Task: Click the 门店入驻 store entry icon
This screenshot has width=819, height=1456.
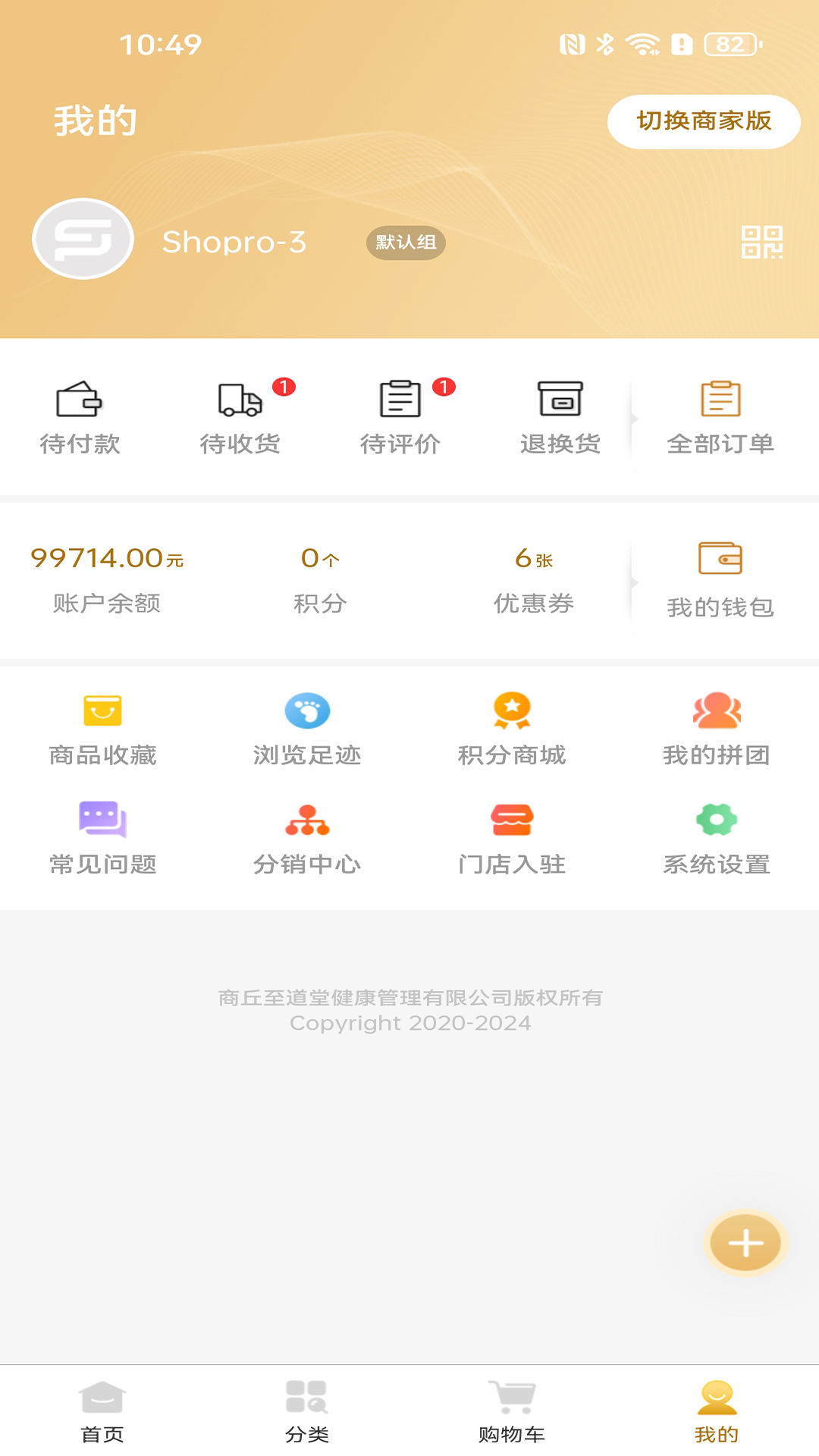Action: [x=513, y=820]
